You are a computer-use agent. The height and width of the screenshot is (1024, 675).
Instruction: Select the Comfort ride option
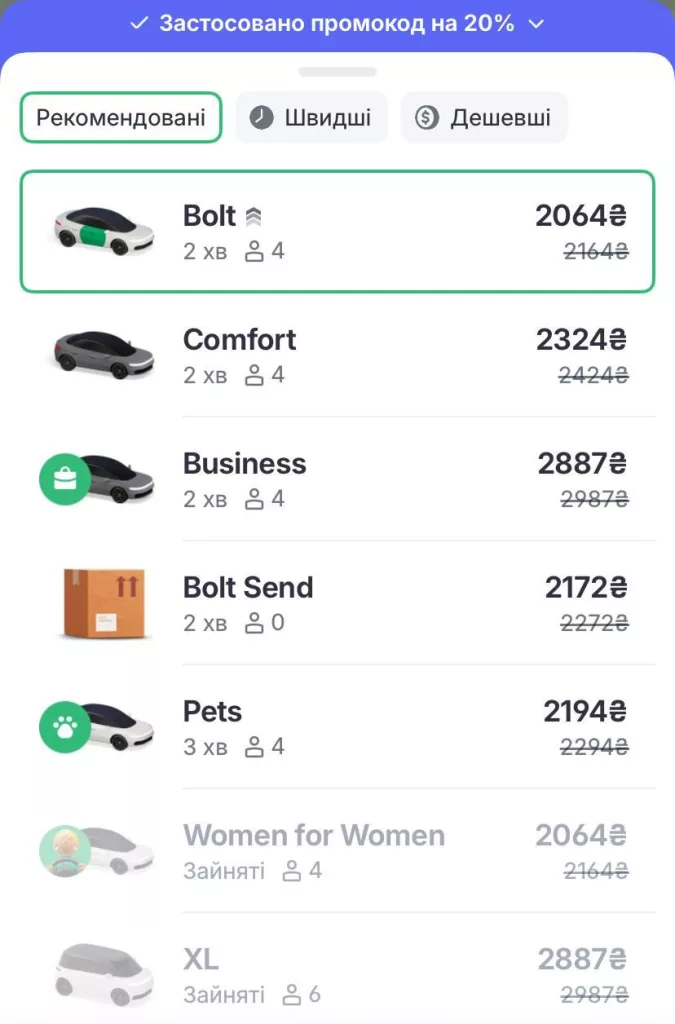pyautogui.click(x=337, y=355)
